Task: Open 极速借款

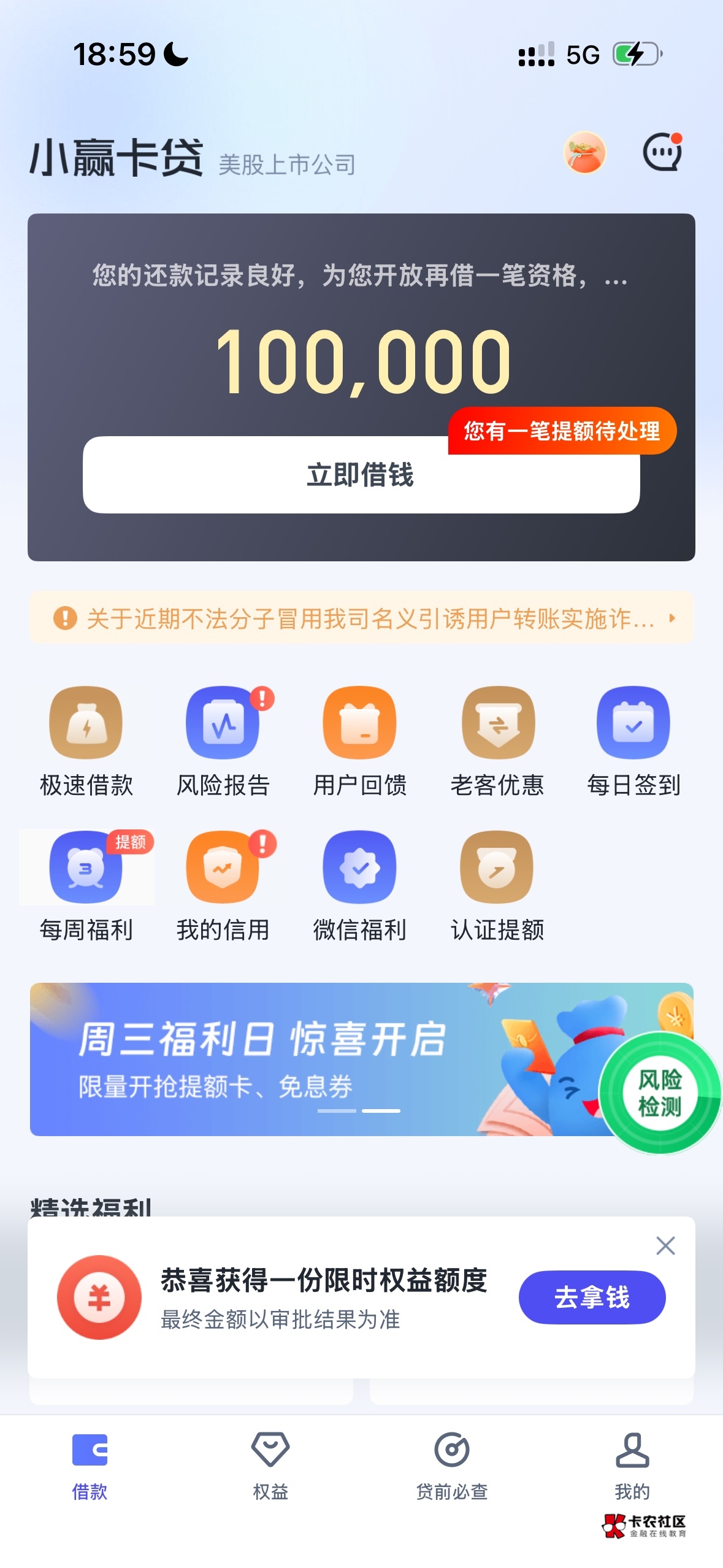Action: click(x=86, y=740)
